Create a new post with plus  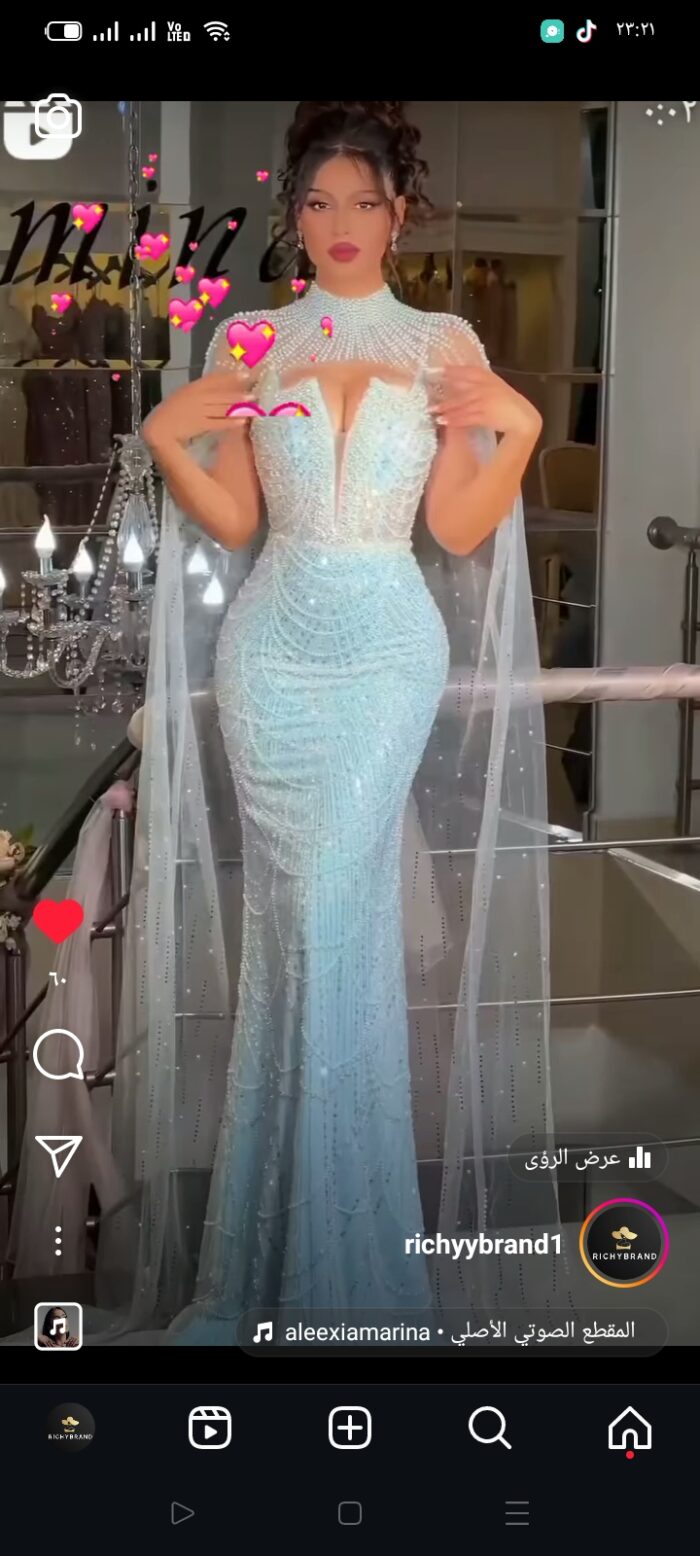[x=350, y=1428]
